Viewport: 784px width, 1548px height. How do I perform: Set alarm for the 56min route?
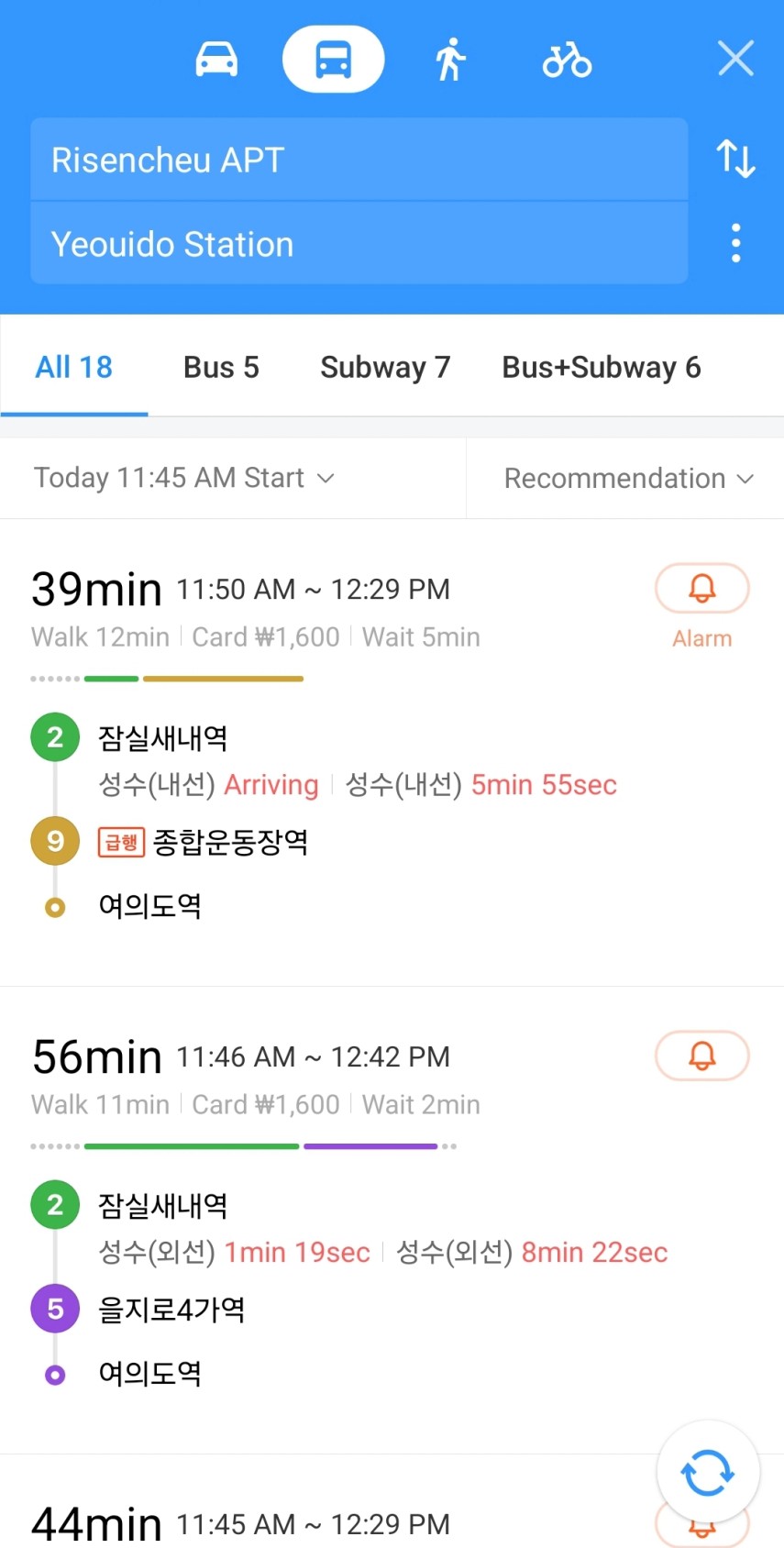point(701,1056)
